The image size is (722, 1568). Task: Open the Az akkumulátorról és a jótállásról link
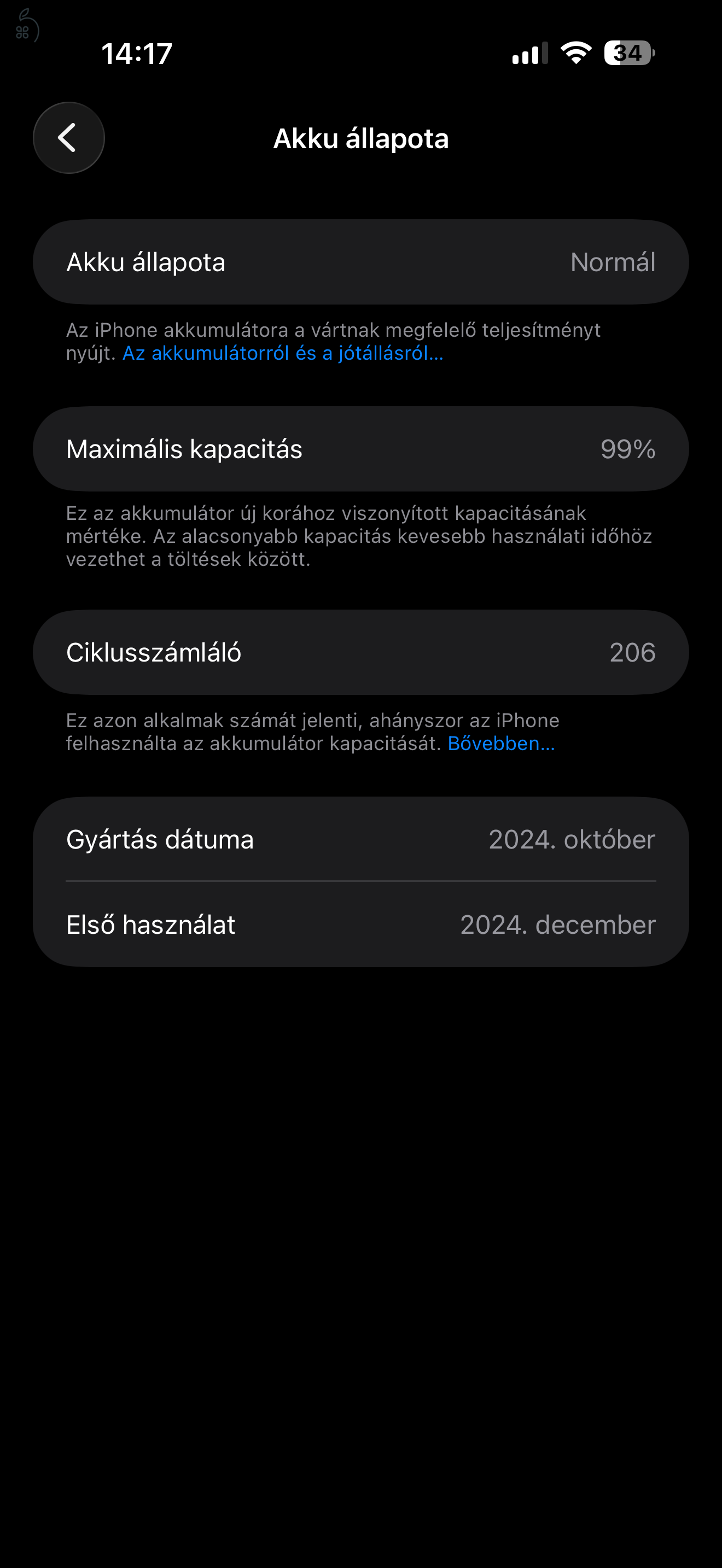pos(282,354)
